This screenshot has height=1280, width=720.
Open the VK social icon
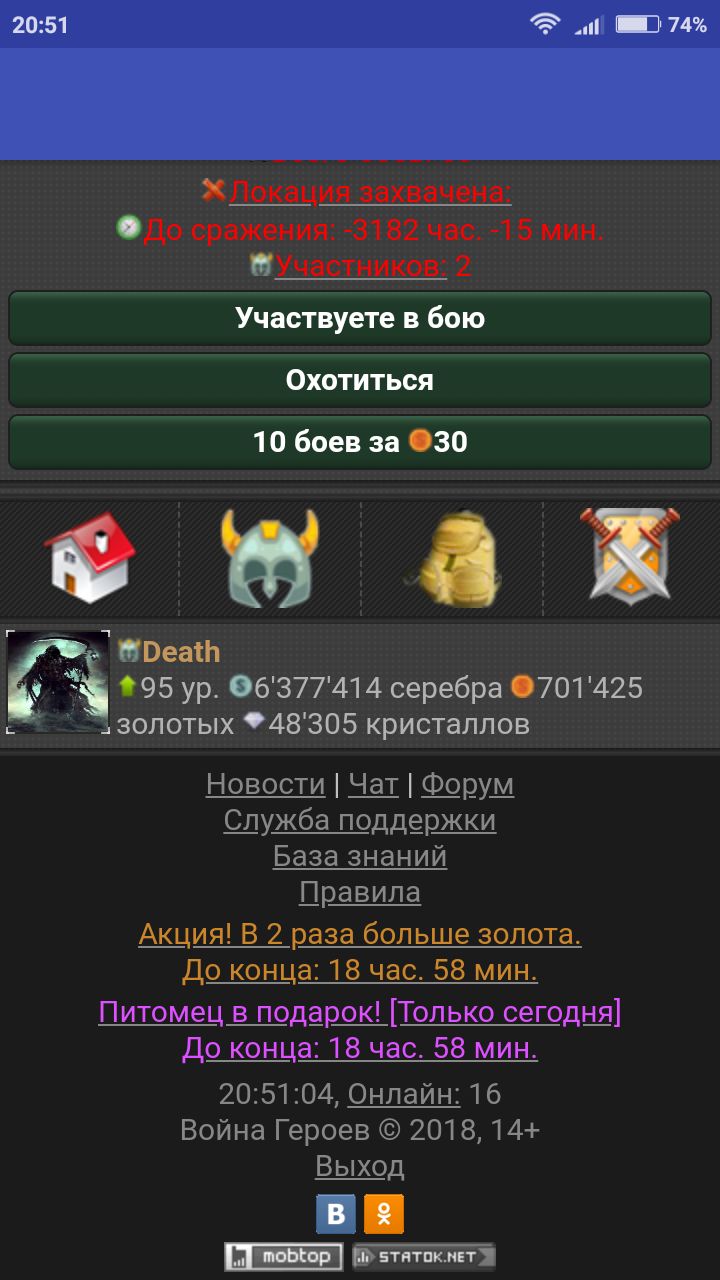[336, 1215]
